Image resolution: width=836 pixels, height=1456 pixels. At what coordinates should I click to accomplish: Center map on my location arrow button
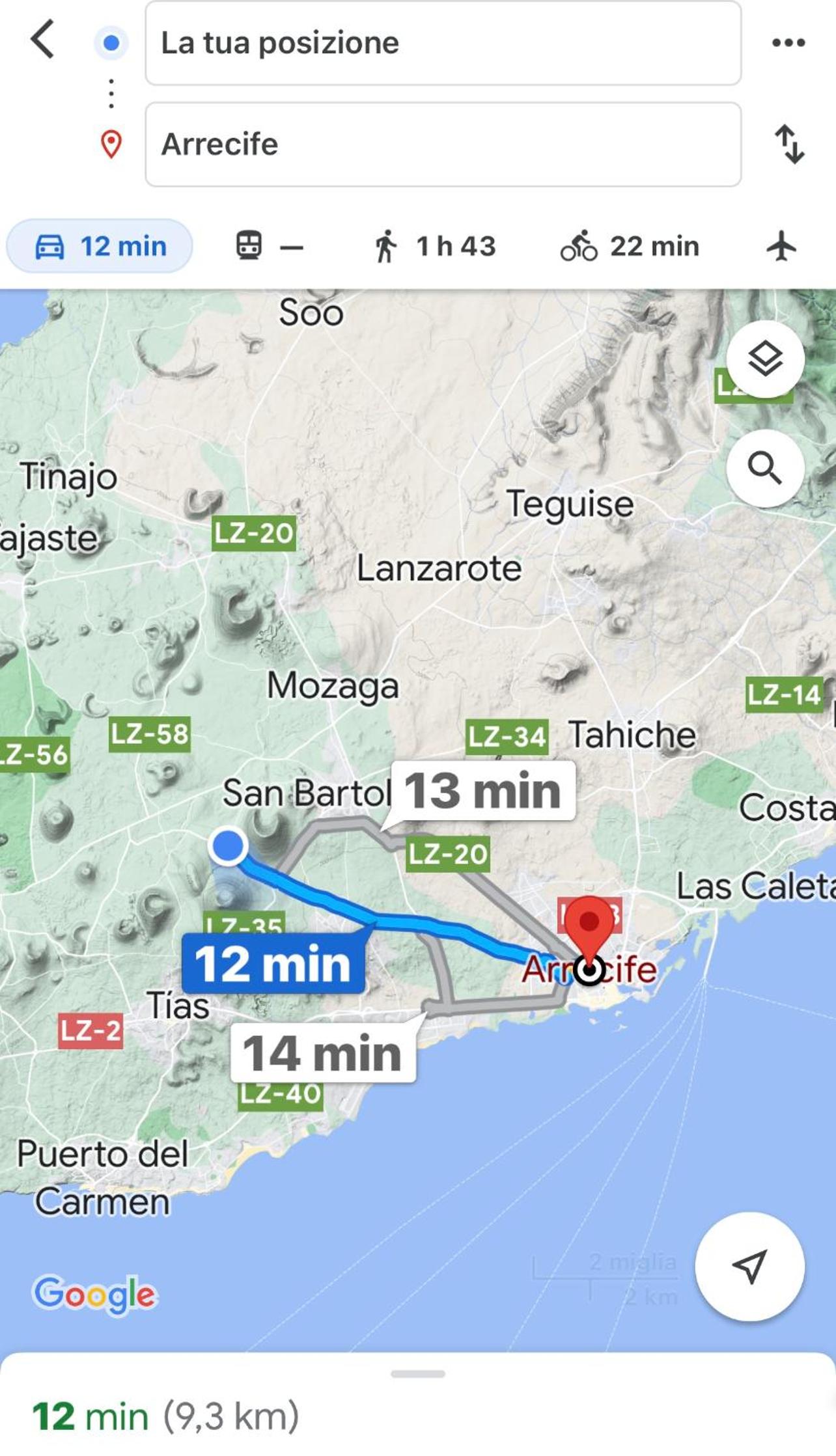(x=749, y=1266)
